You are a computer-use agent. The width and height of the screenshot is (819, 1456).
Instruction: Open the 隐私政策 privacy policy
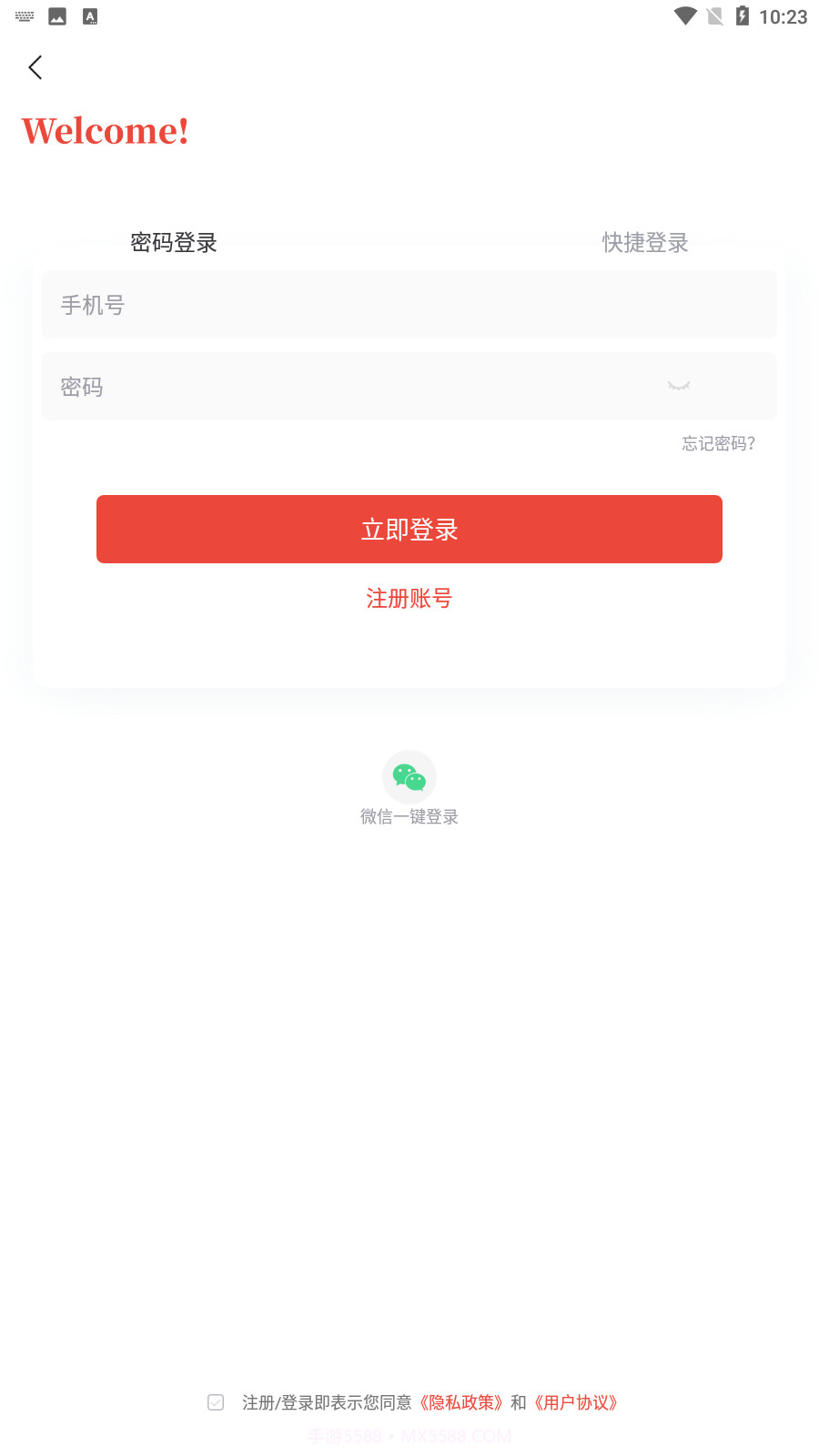pos(460,1402)
